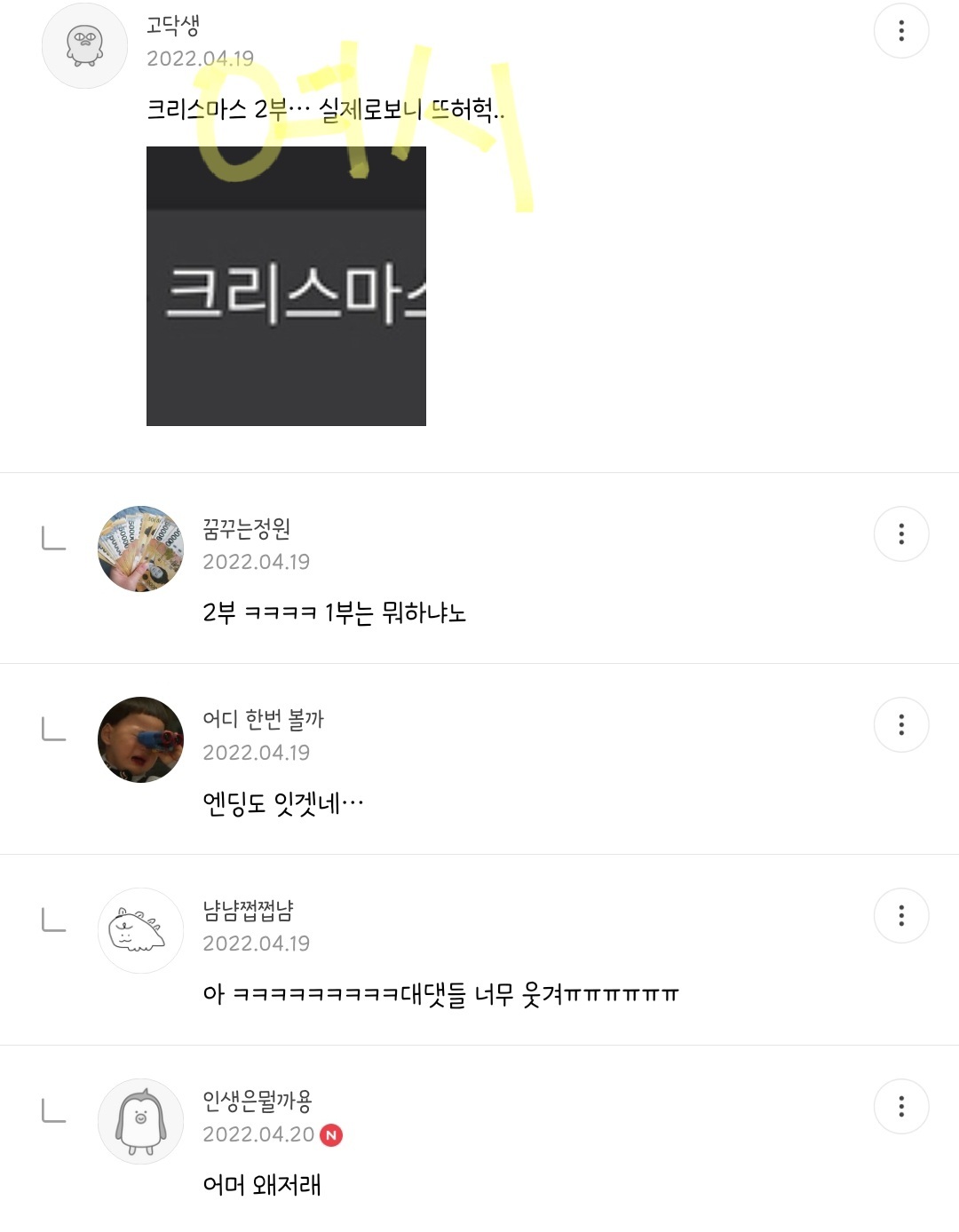
Task: Tap 꿈꾸는정원's profile avatar
Action: pos(140,549)
